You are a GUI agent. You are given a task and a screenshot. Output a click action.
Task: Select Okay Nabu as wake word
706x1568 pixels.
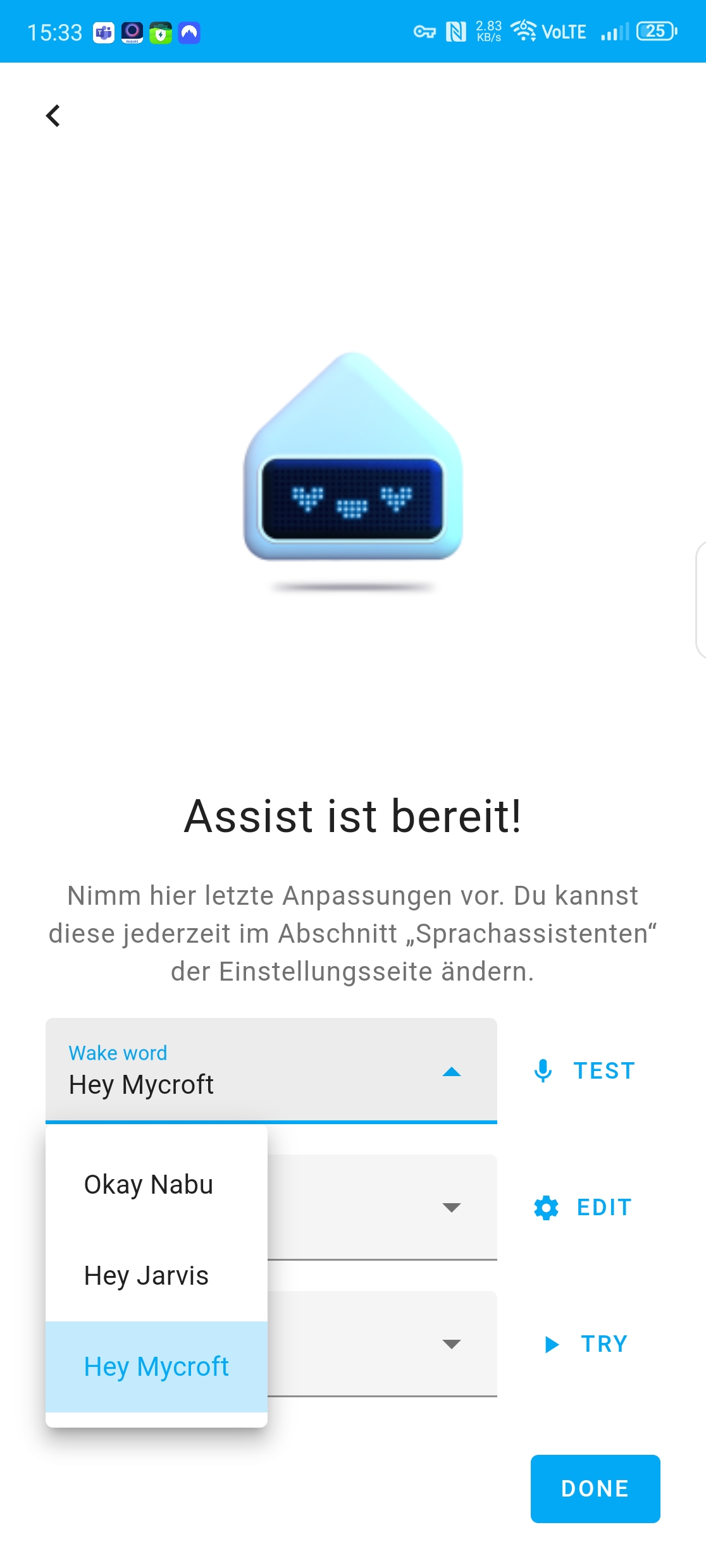pyautogui.click(x=149, y=1185)
